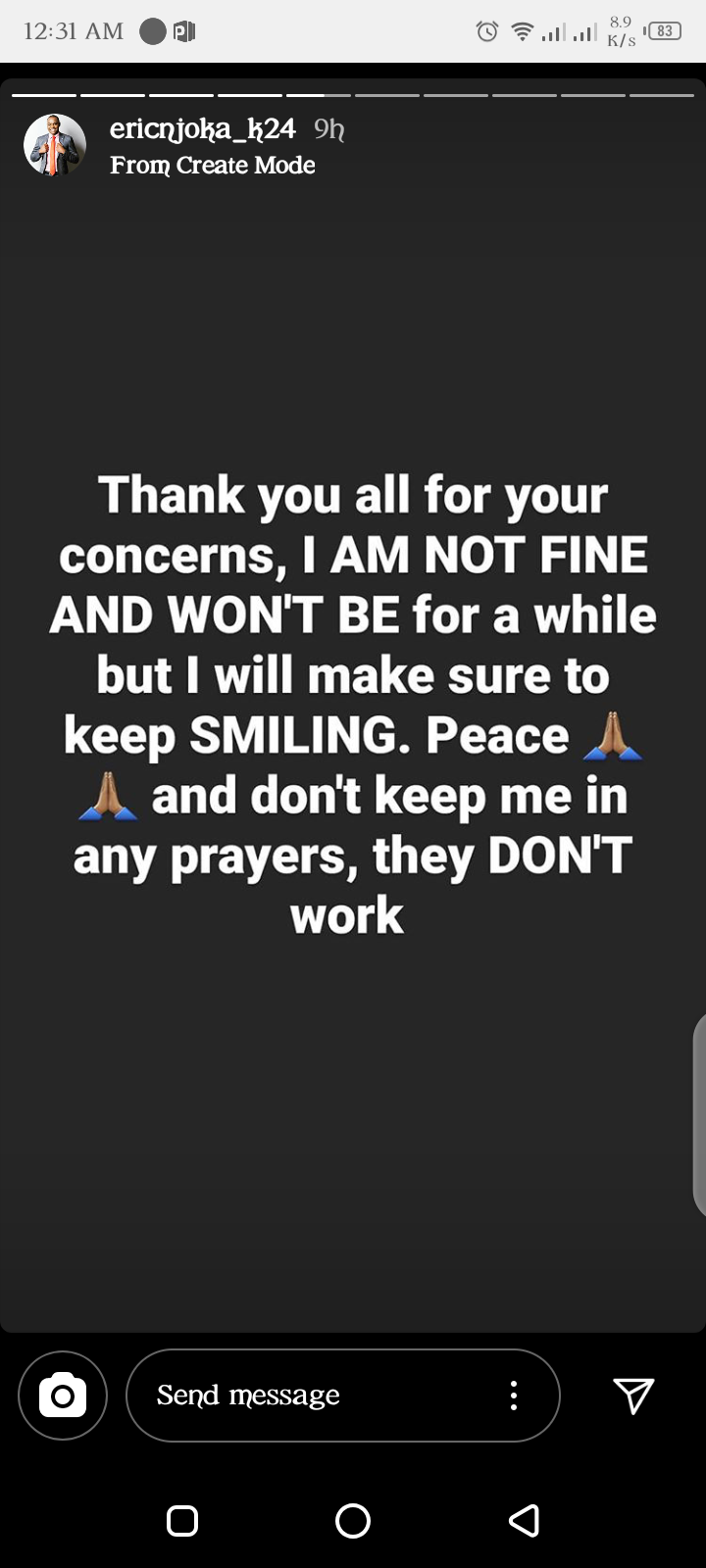706x1568 pixels.
Task: Open ericnjoka_k24's profile picture
Action: coord(55,146)
